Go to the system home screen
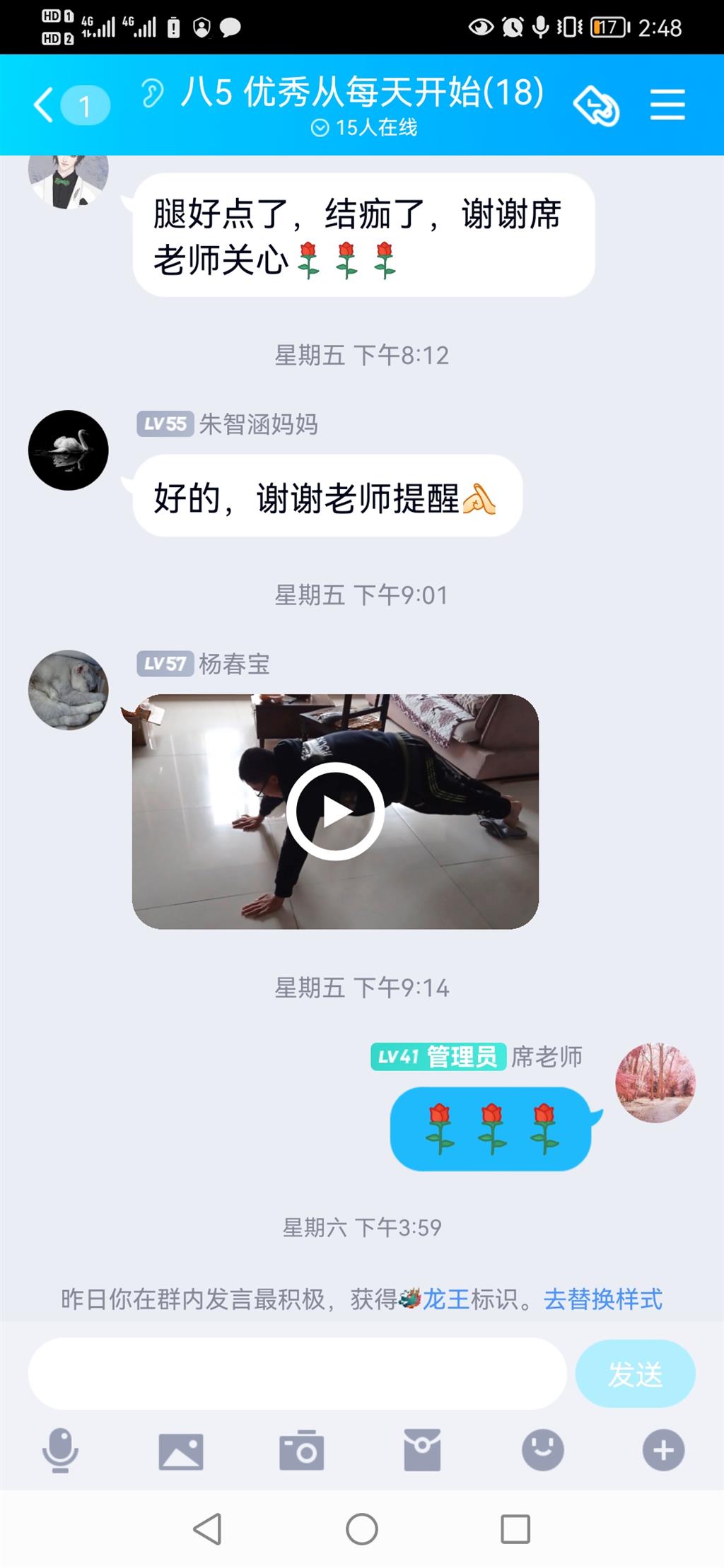This screenshot has height=1568, width=724. 362,1528
